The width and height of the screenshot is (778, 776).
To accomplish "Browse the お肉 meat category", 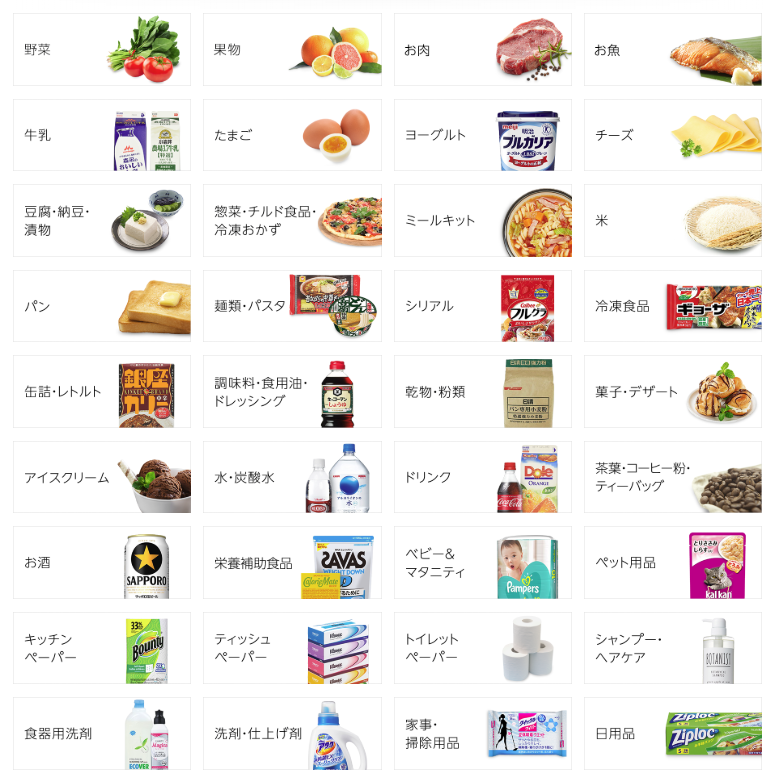I will (x=482, y=49).
